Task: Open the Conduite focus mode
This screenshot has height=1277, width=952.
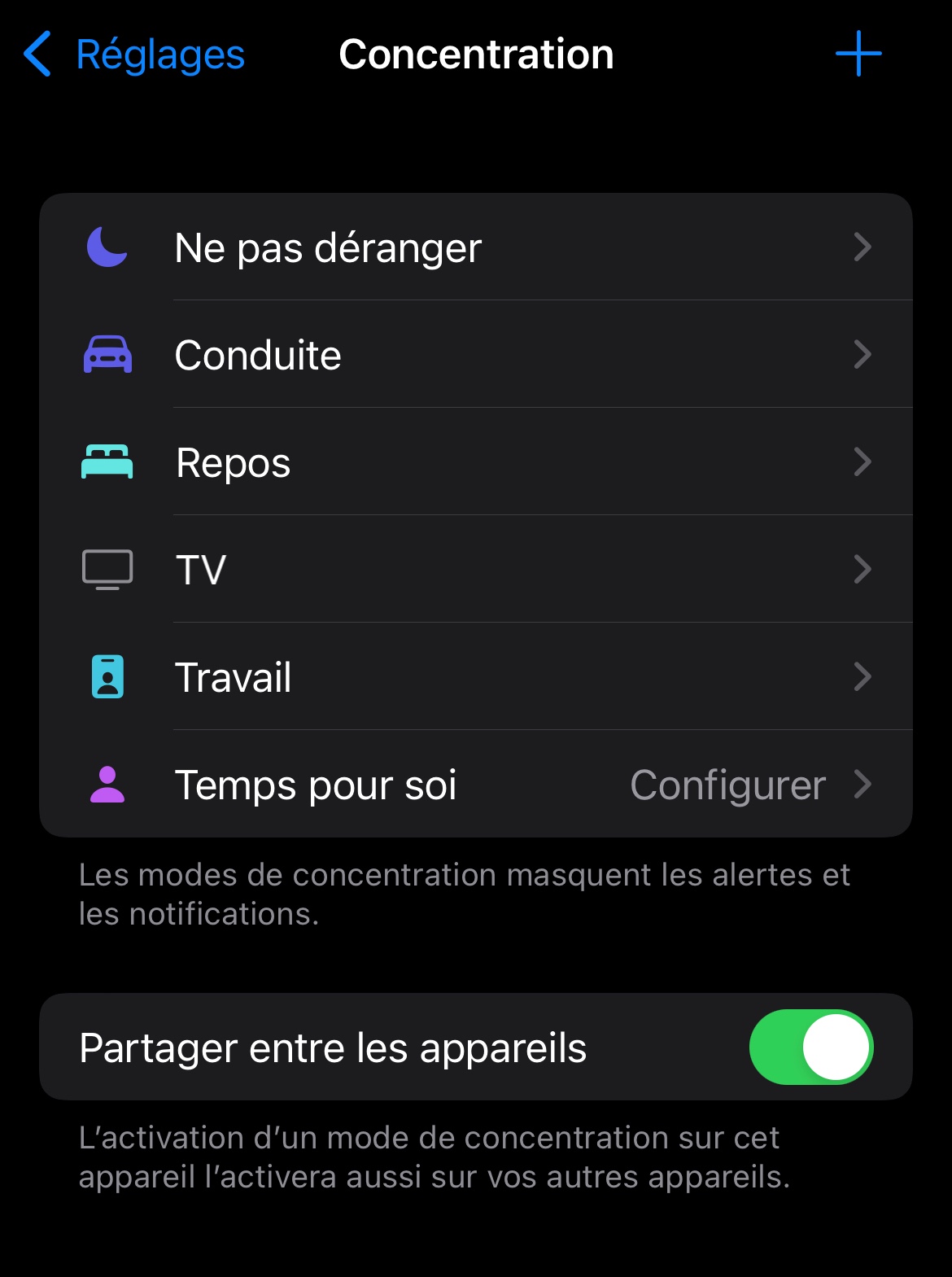Action: tap(476, 355)
